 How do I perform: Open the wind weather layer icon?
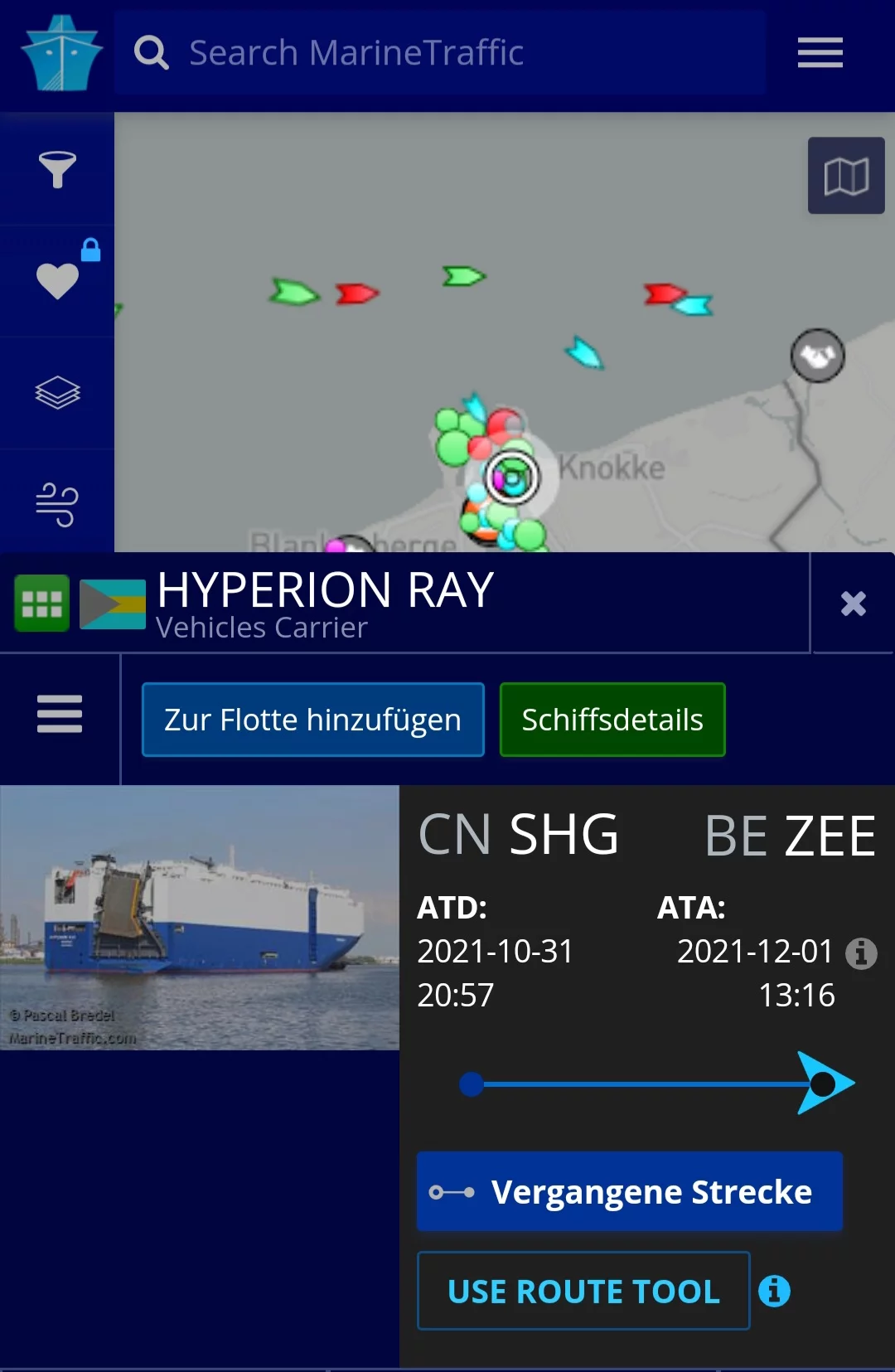(57, 504)
